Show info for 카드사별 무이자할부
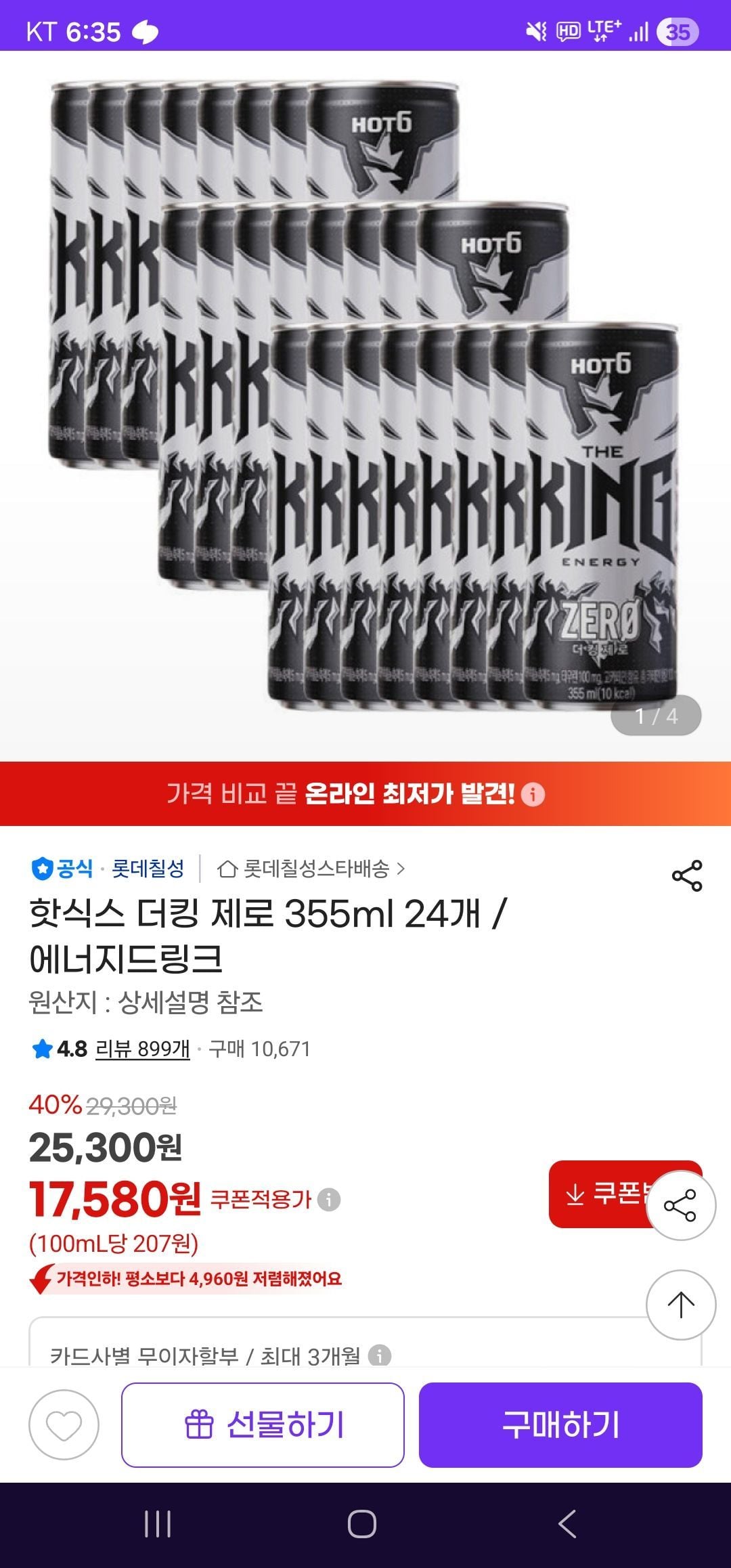This screenshot has width=731, height=1568. 379,1355
